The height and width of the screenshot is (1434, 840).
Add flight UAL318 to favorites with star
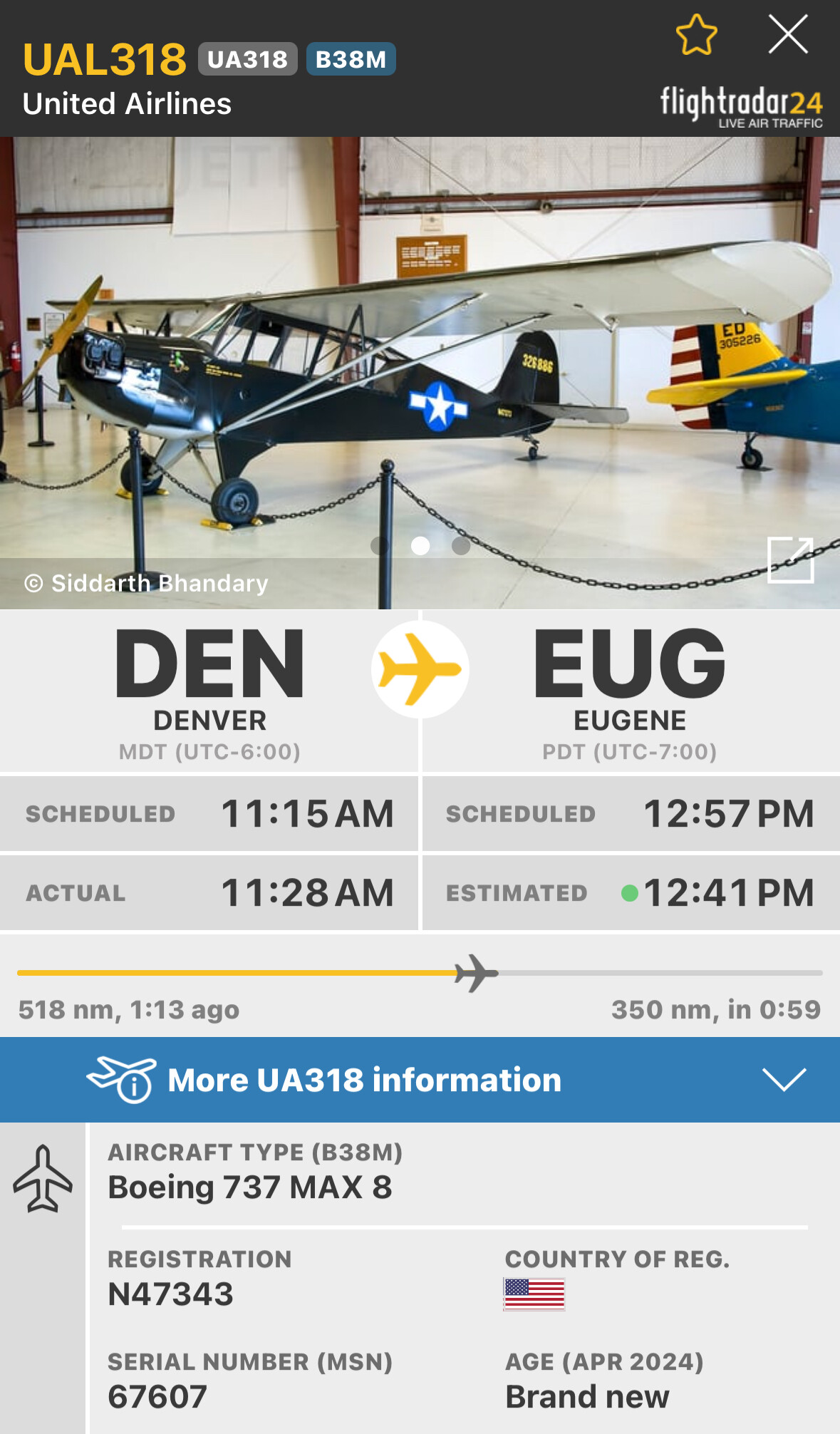(695, 35)
